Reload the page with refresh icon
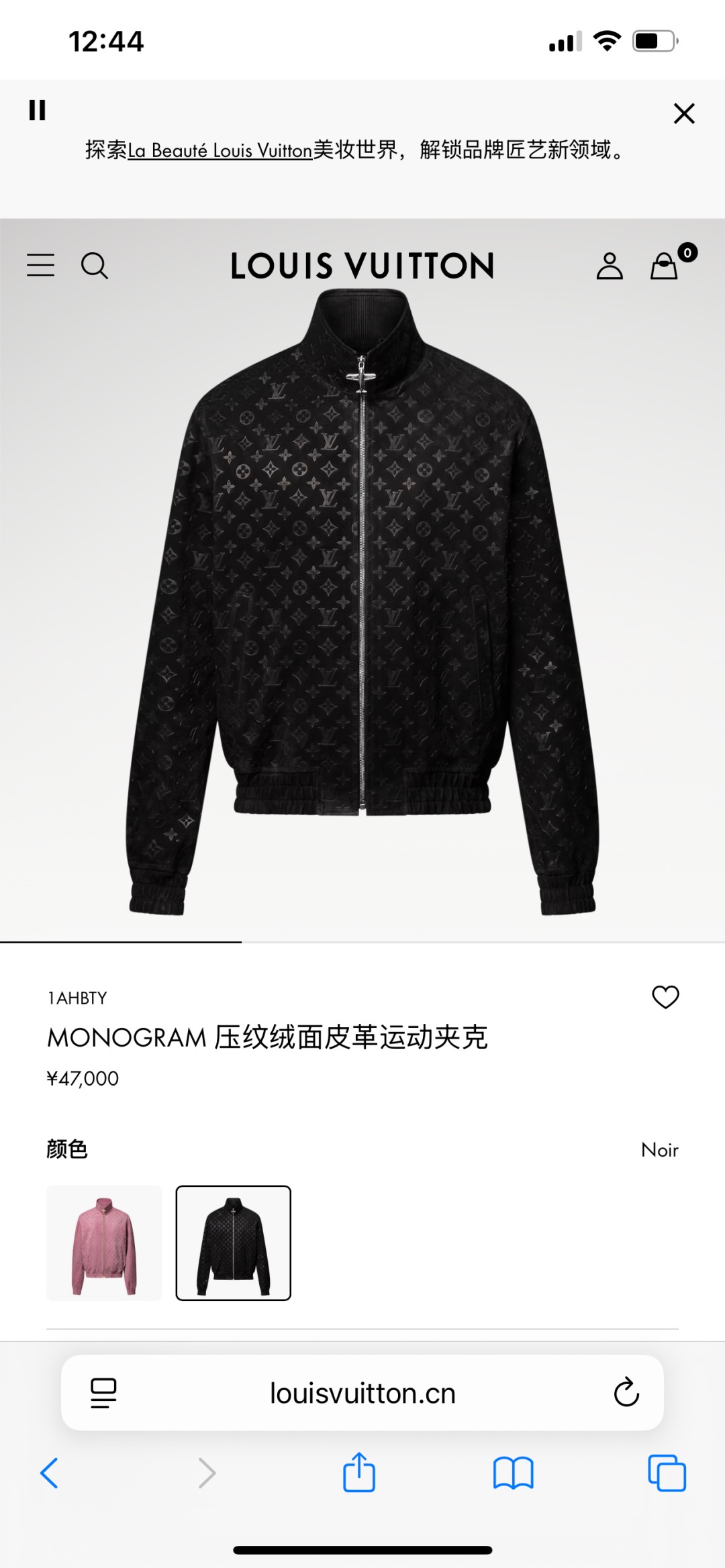This screenshot has height=1568, width=725. point(626,1392)
